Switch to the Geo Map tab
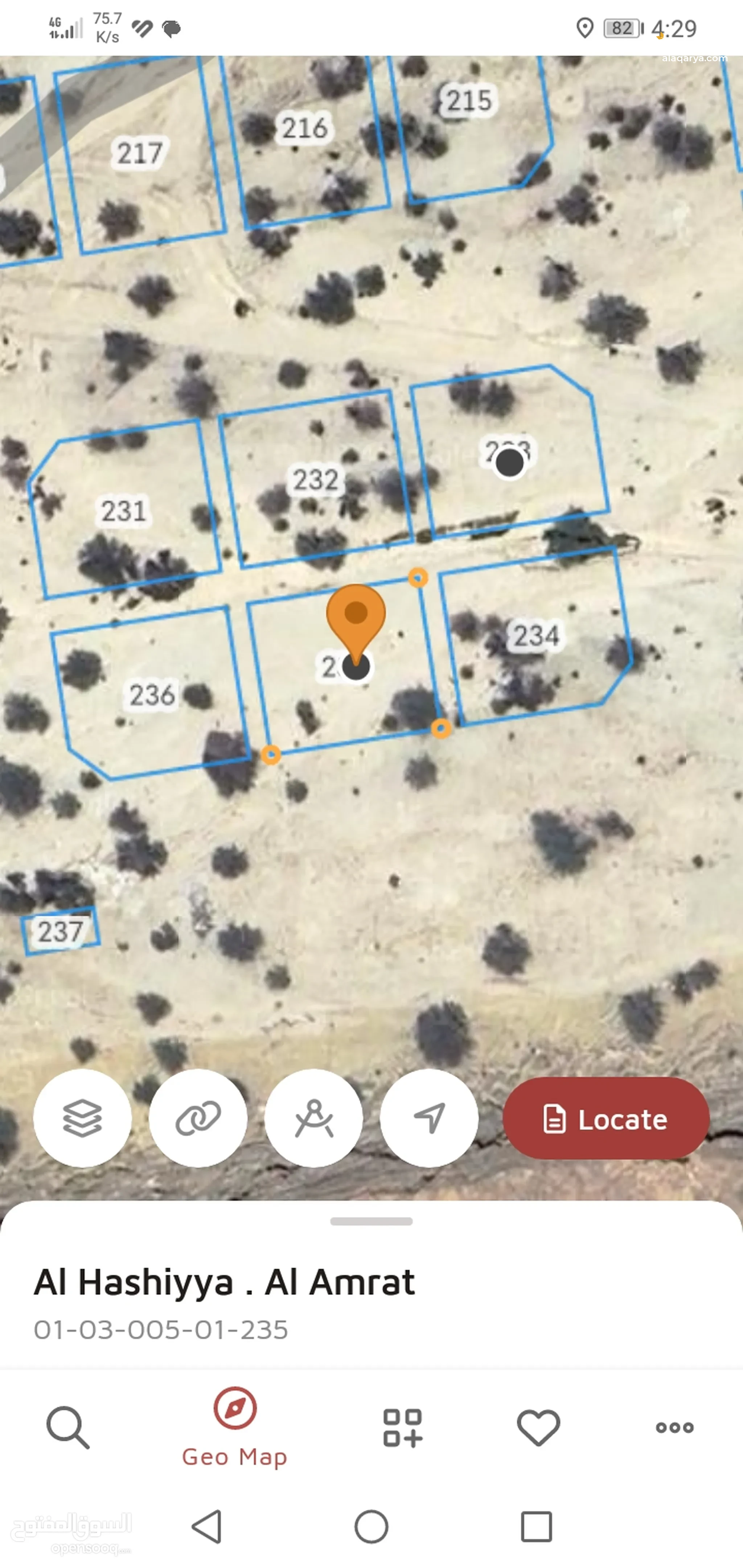The height and width of the screenshot is (1568, 743). [234, 1428]
